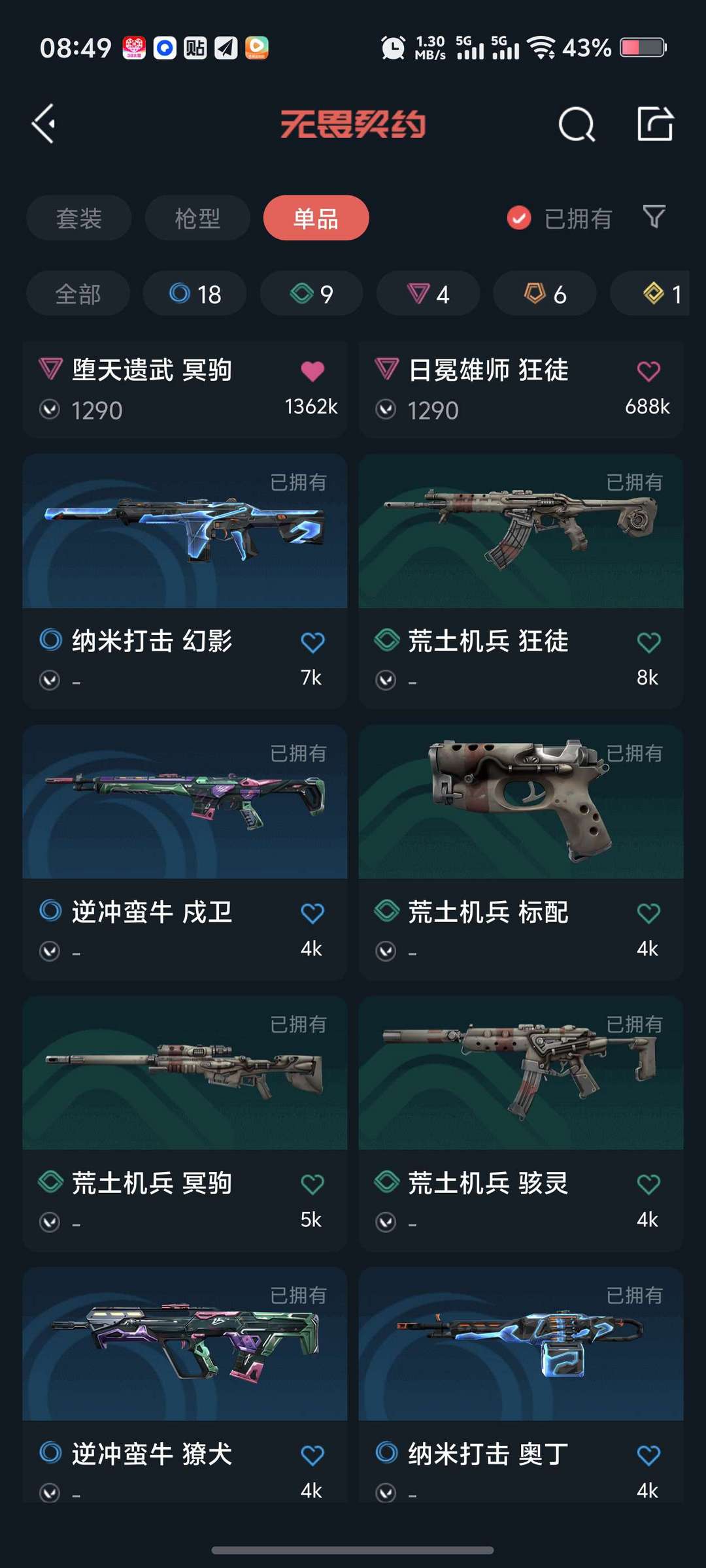Filter by the blue tier chip 18
The image size is (706, 1568).
195,294
